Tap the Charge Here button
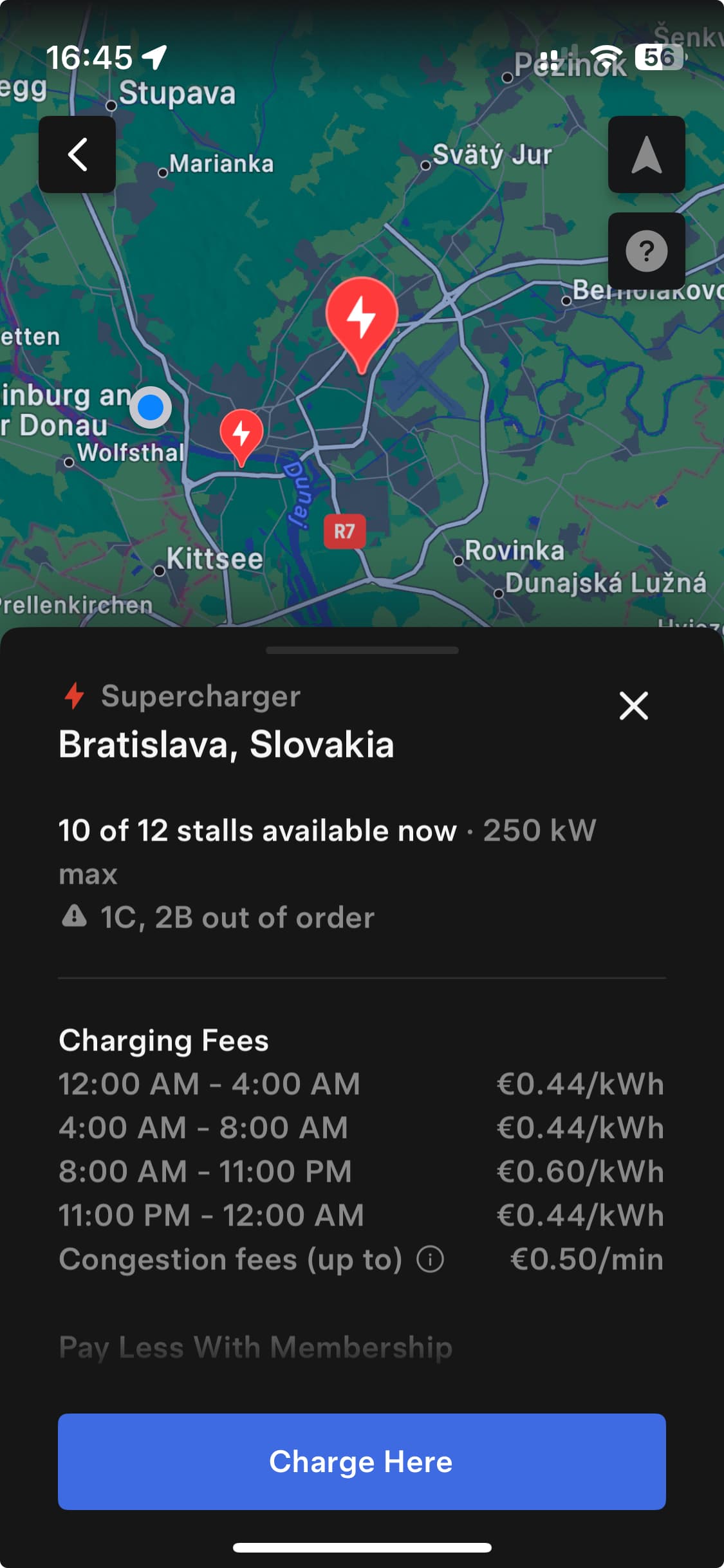This screenshot has height=1568, width=724. point(362,1461)
